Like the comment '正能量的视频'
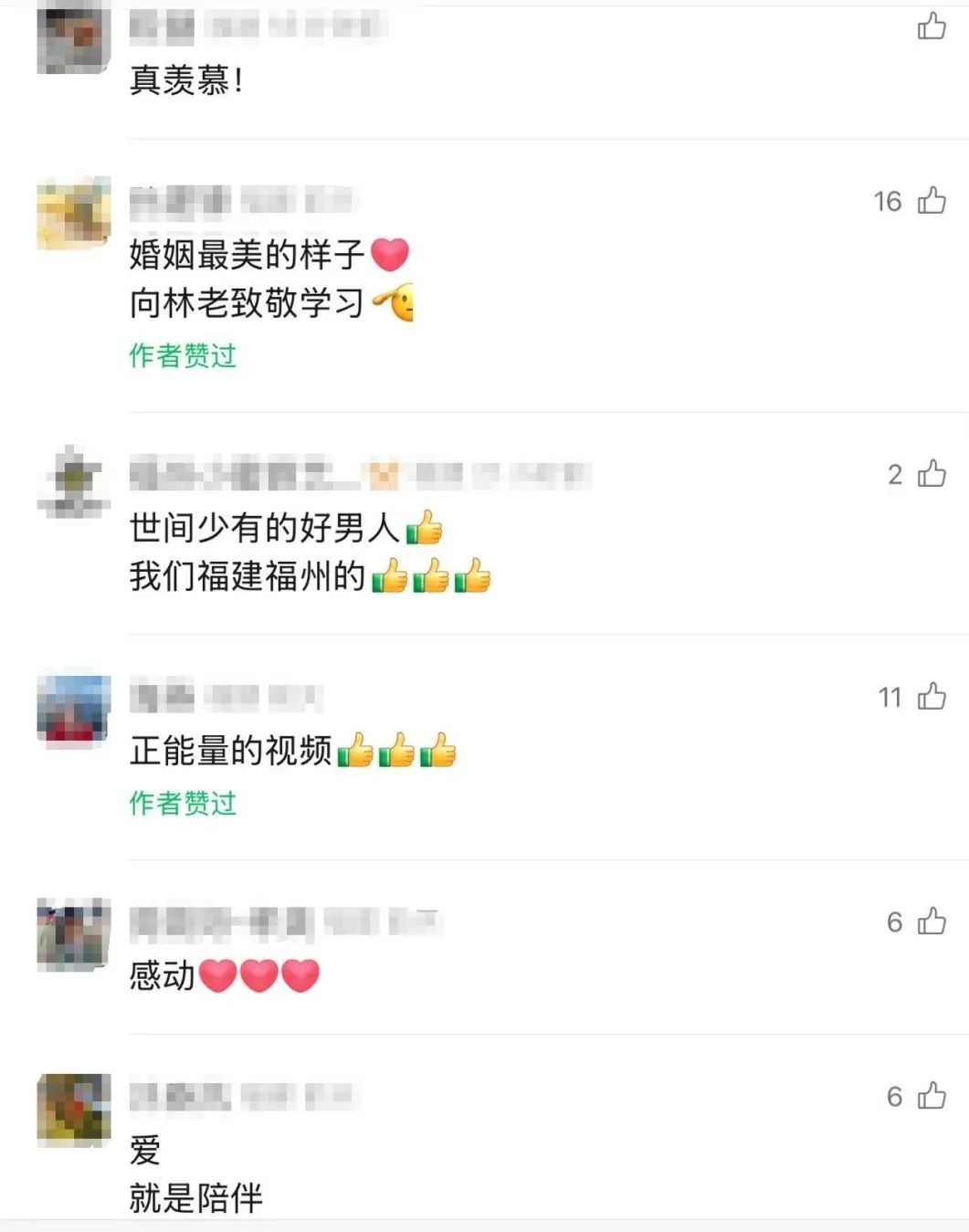969x1232 pixels. pyautogui.click(x=931, y=697)
